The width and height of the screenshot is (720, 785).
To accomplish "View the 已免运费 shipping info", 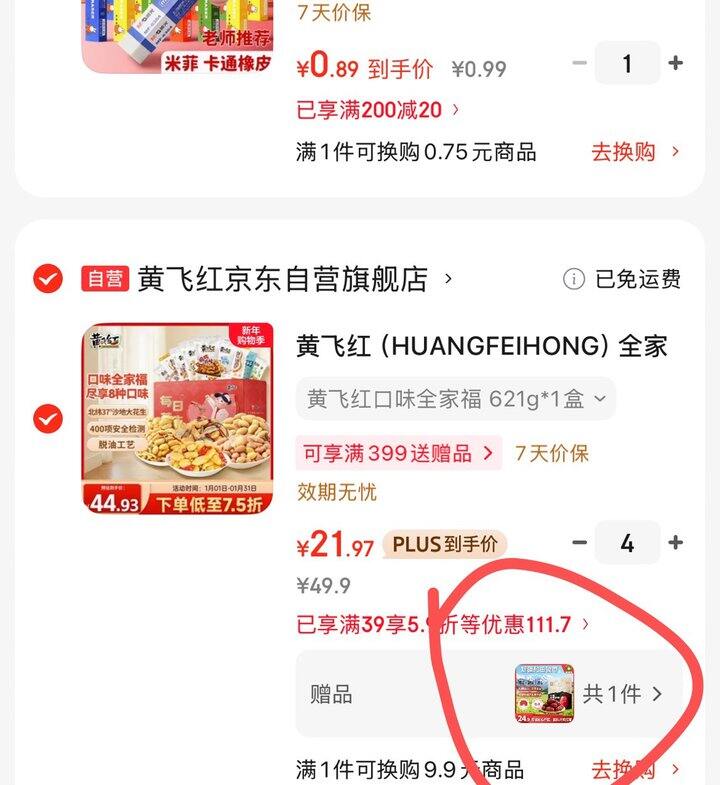I will click(x=622, y=279).
